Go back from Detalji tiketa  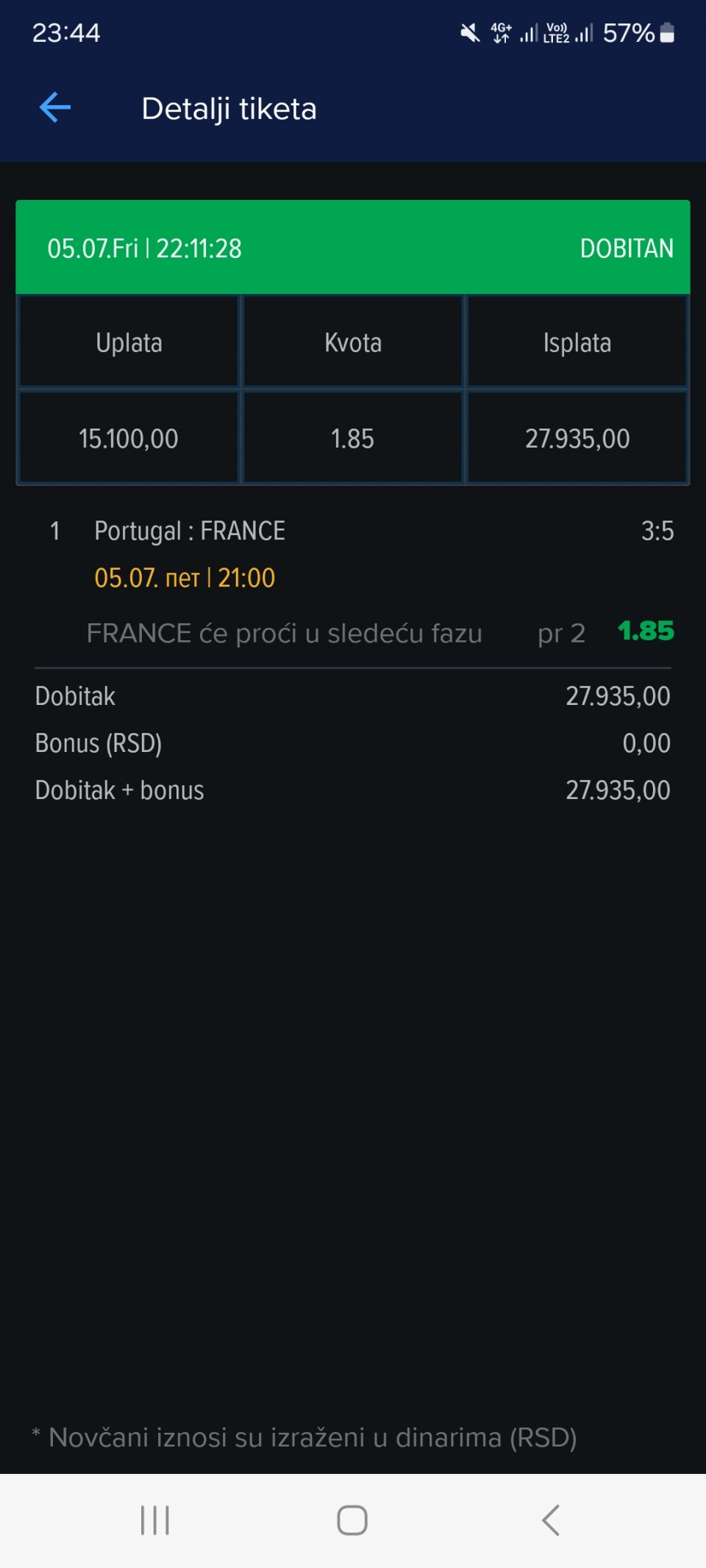(x=55, y=108)
